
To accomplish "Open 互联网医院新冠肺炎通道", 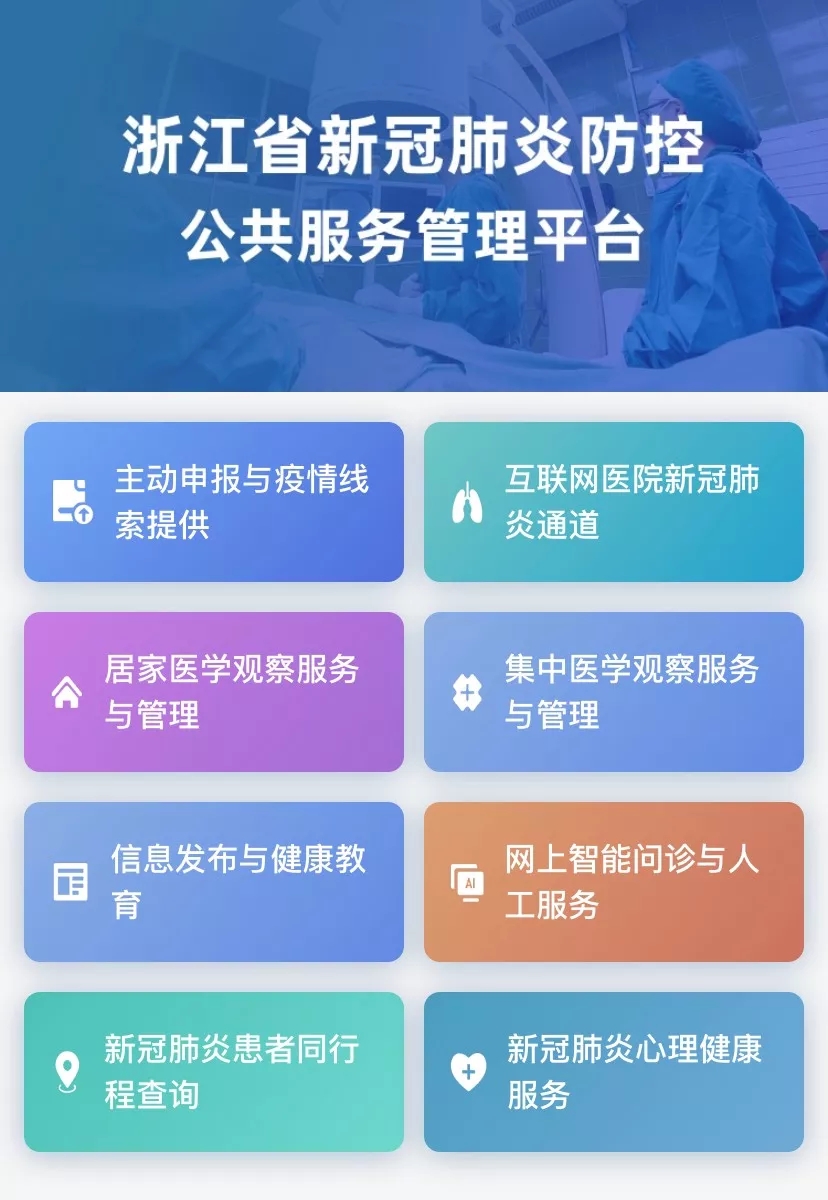I will [613, 502].
